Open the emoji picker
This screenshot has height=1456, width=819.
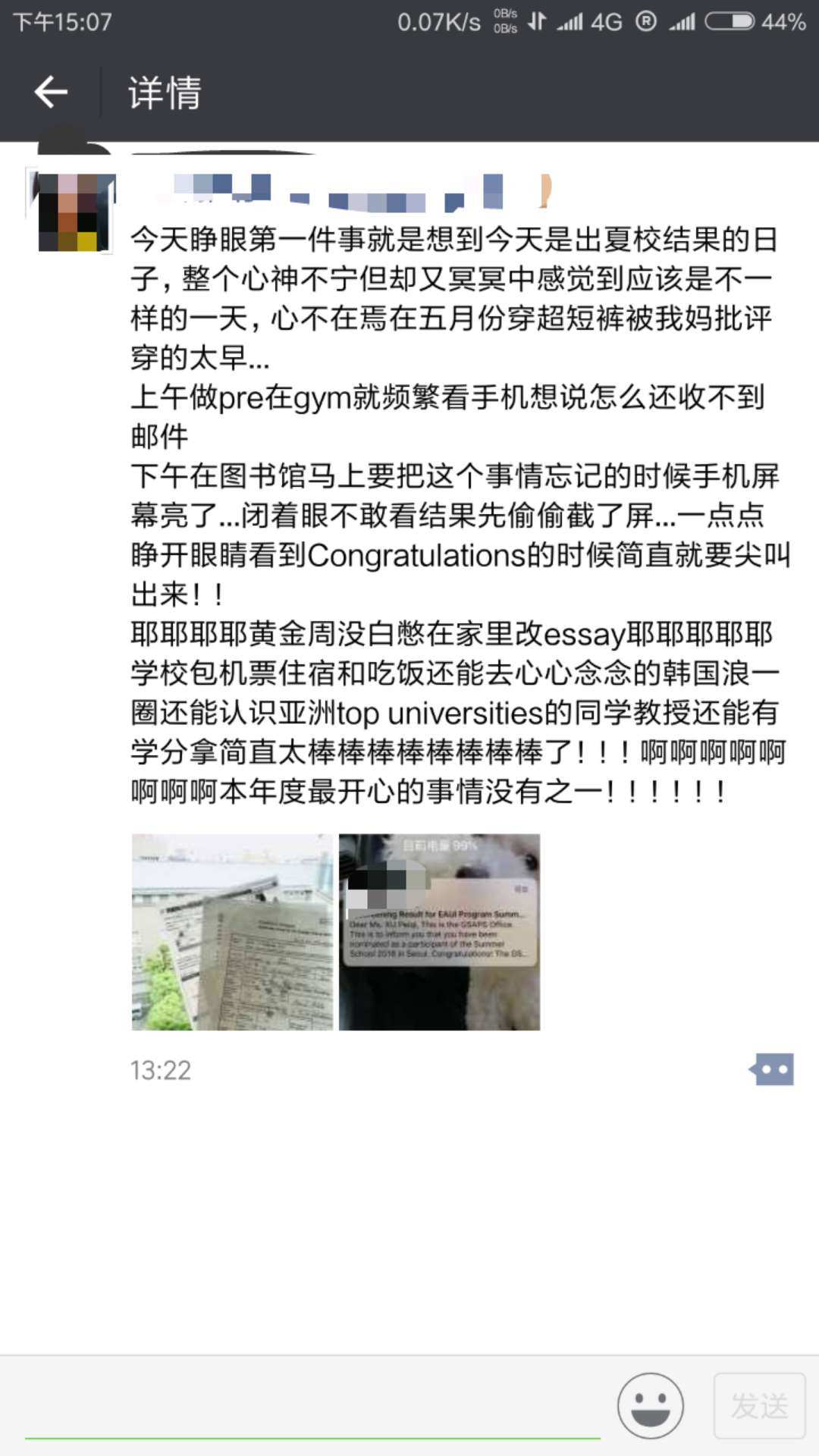pos(650,1406)
